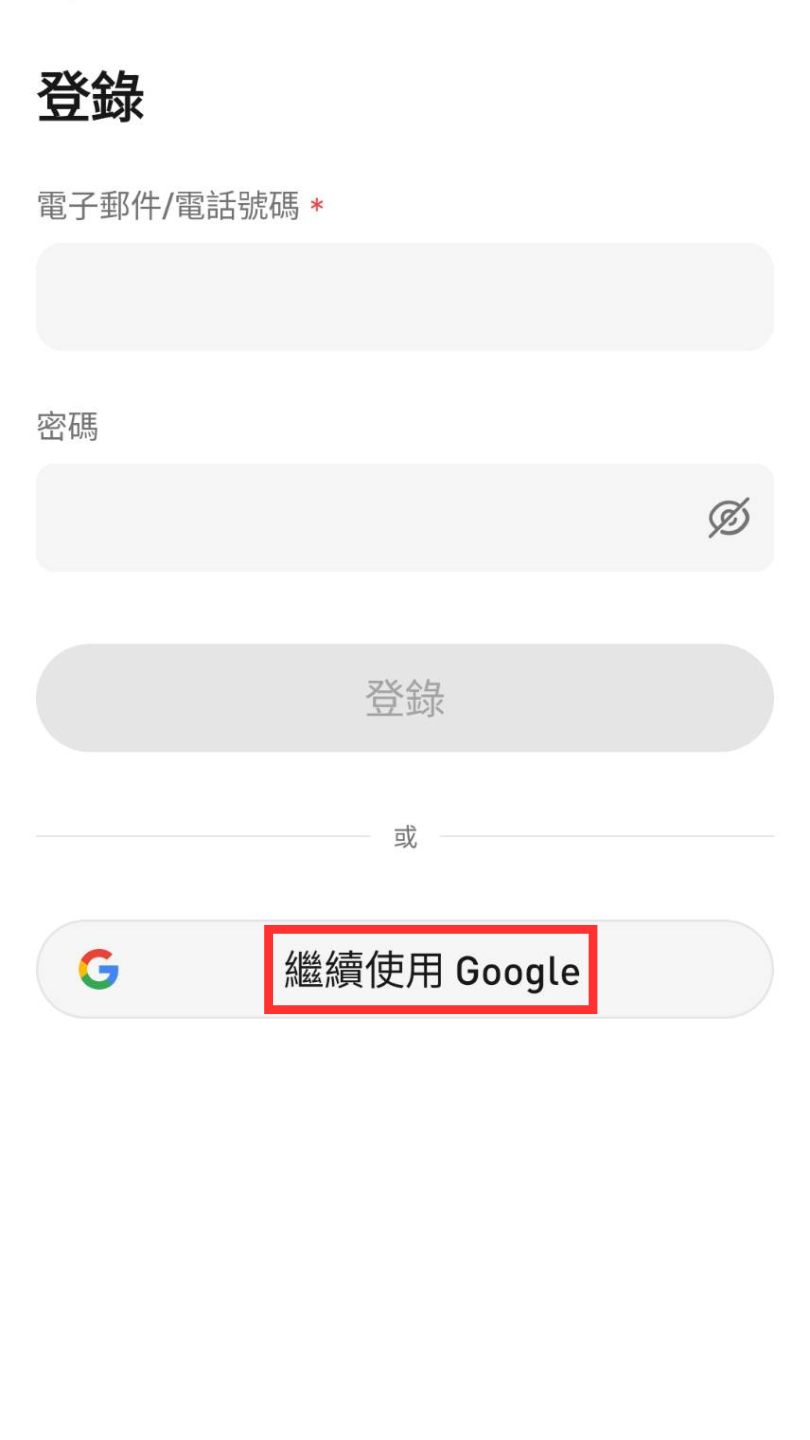
Task: Tap the 電子郵件/電話號碼 input field
Action: (404, 297)
